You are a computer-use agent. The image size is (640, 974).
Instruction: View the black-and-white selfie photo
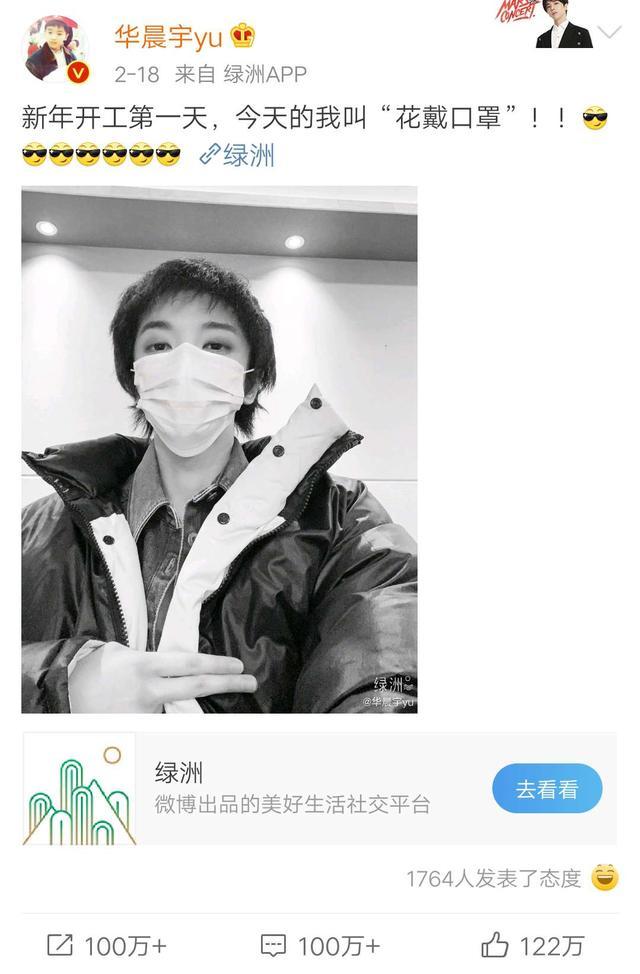click(x=219, y=450)
